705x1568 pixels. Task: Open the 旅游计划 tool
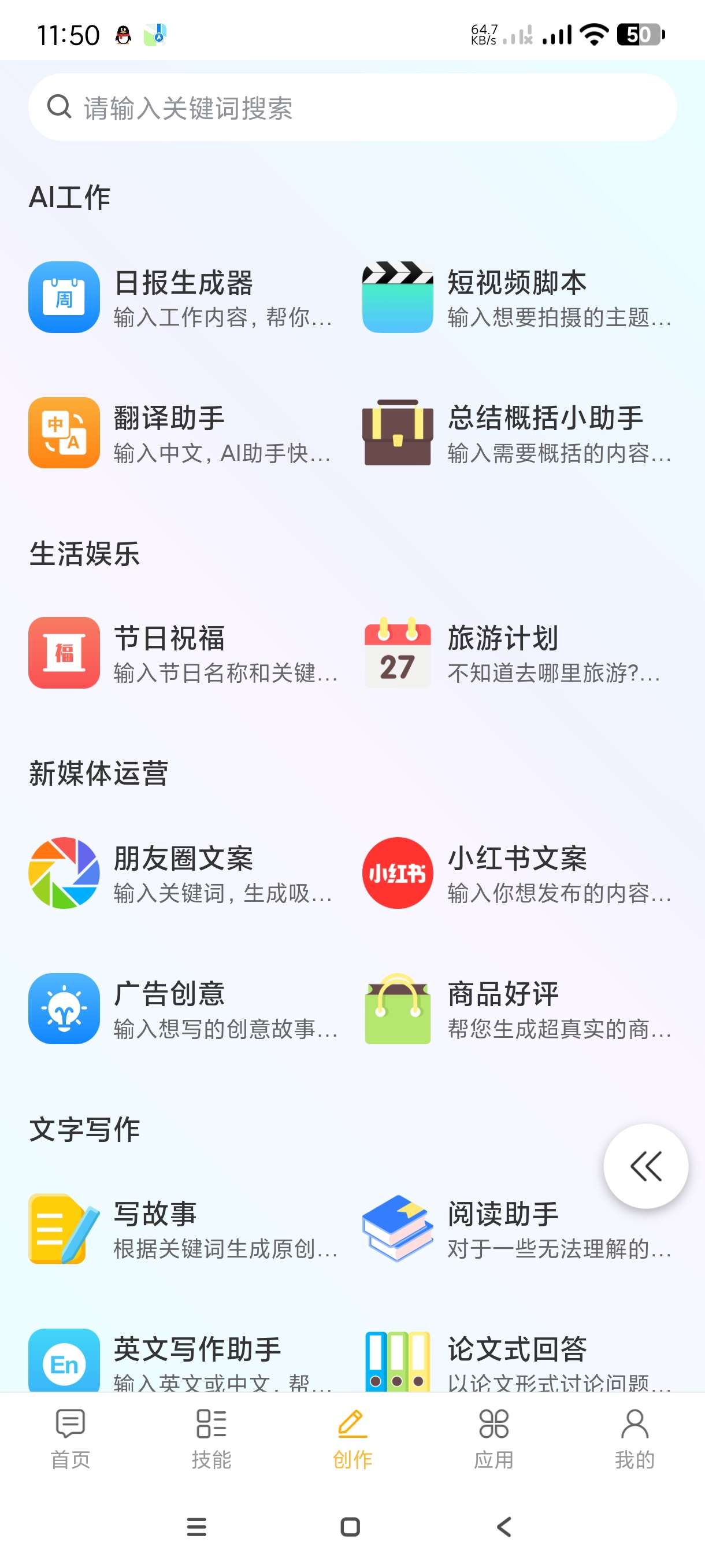coord(517,653)
